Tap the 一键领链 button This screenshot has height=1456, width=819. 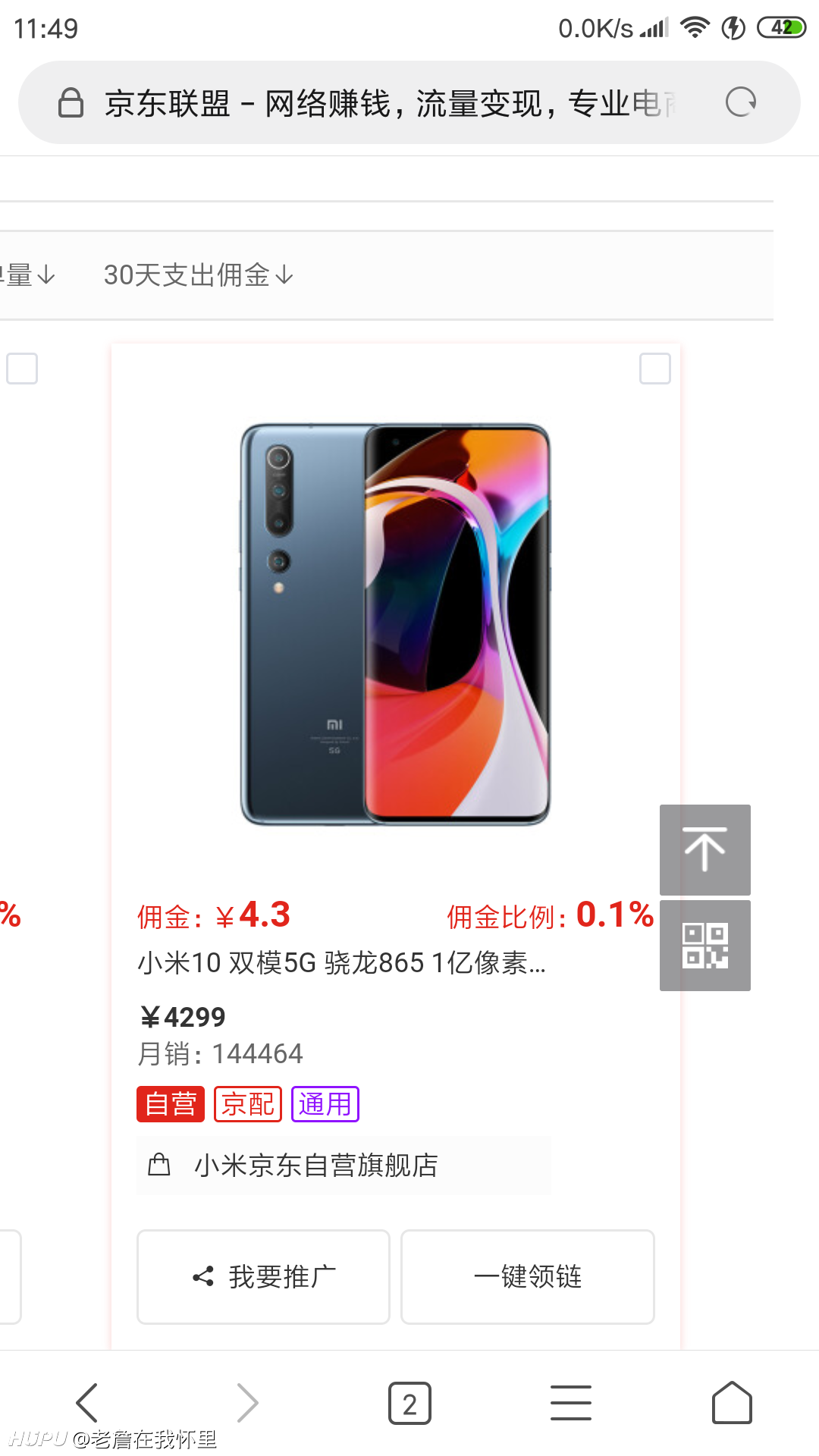[x=528, y=1277]
